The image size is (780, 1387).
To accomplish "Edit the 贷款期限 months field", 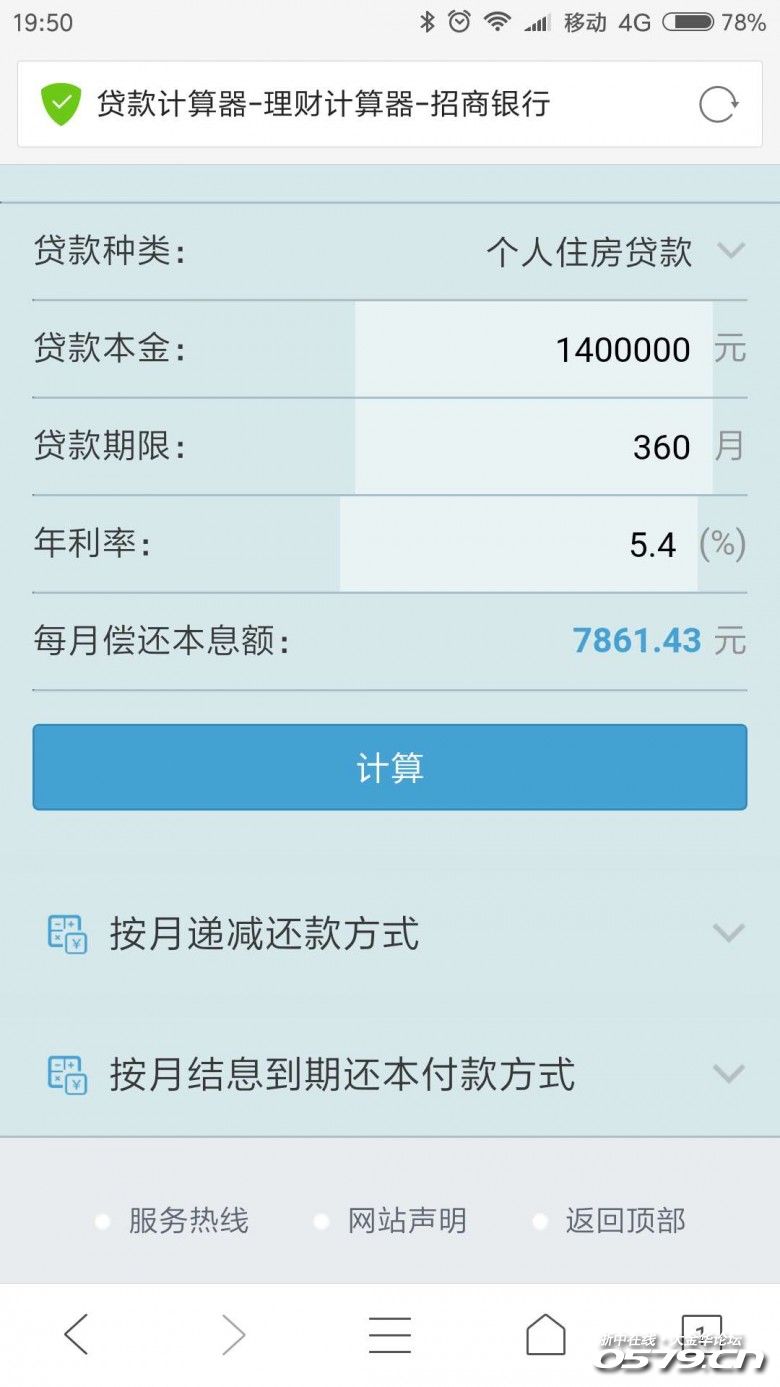I will pyautogui.click(x=534, y=446).
